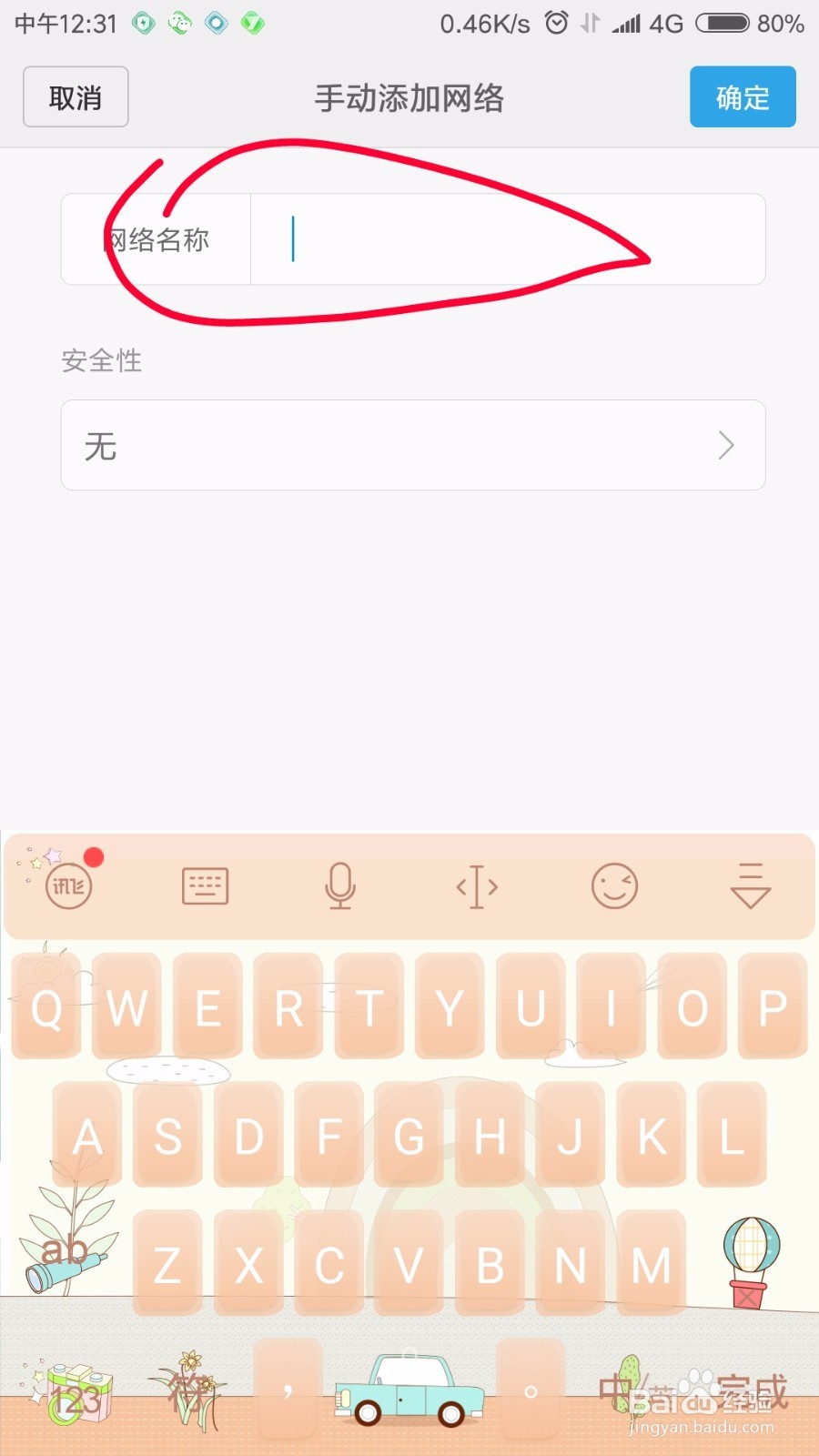Open the keyboard layout switcher icon
The height and width of the screenshot is (1456, 819).
pyautogui.click(x=204, y=885)
